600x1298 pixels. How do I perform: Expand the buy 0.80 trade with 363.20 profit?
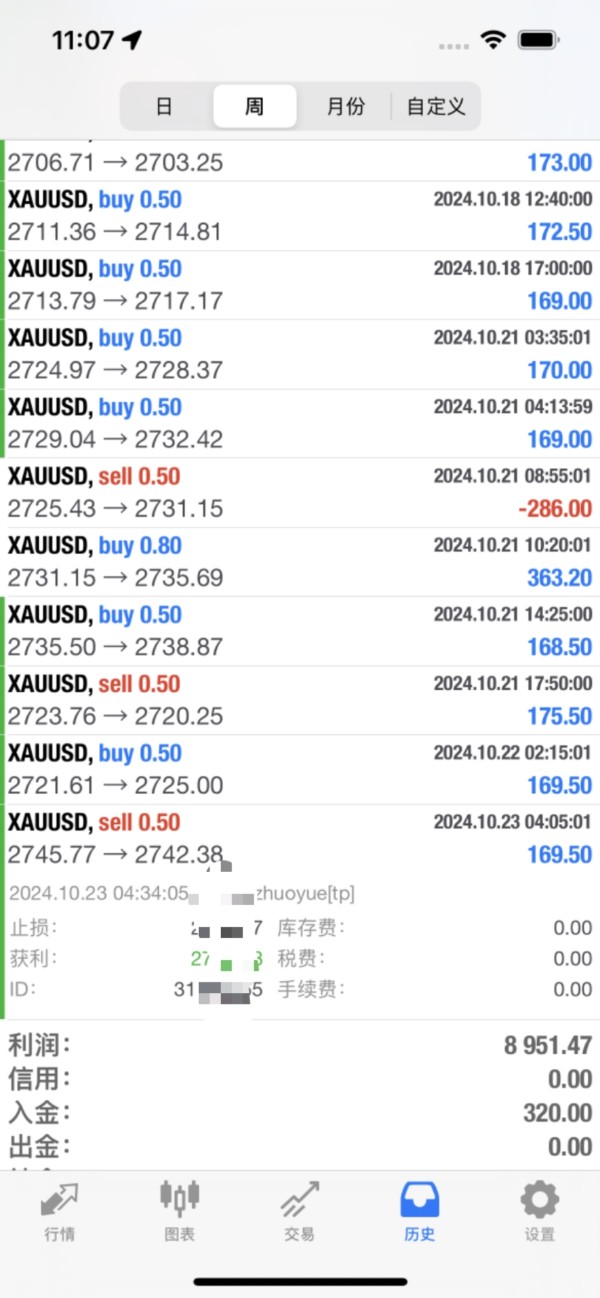tap(300, 562)
